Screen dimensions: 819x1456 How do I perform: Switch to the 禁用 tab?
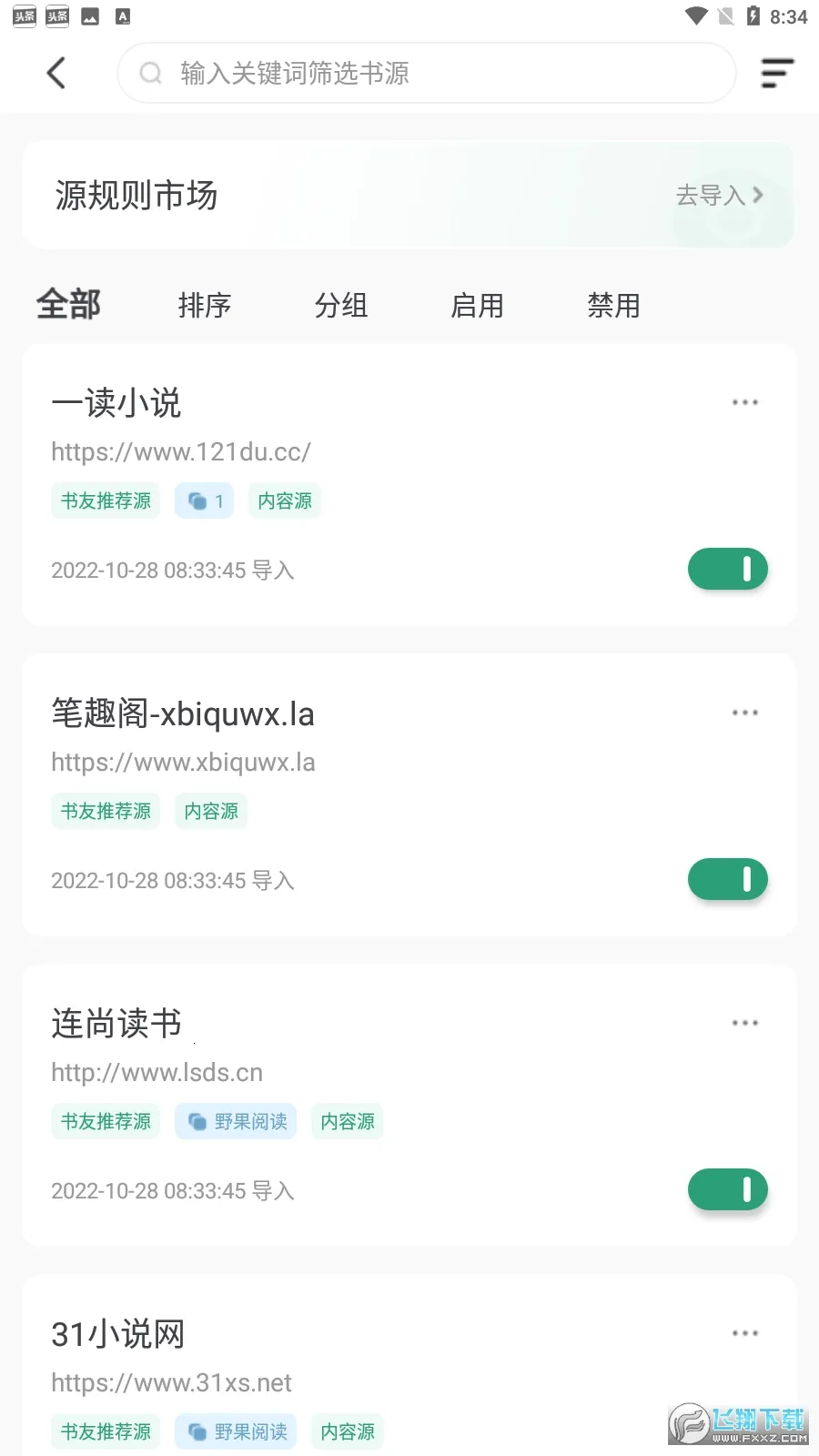point(614,306)
